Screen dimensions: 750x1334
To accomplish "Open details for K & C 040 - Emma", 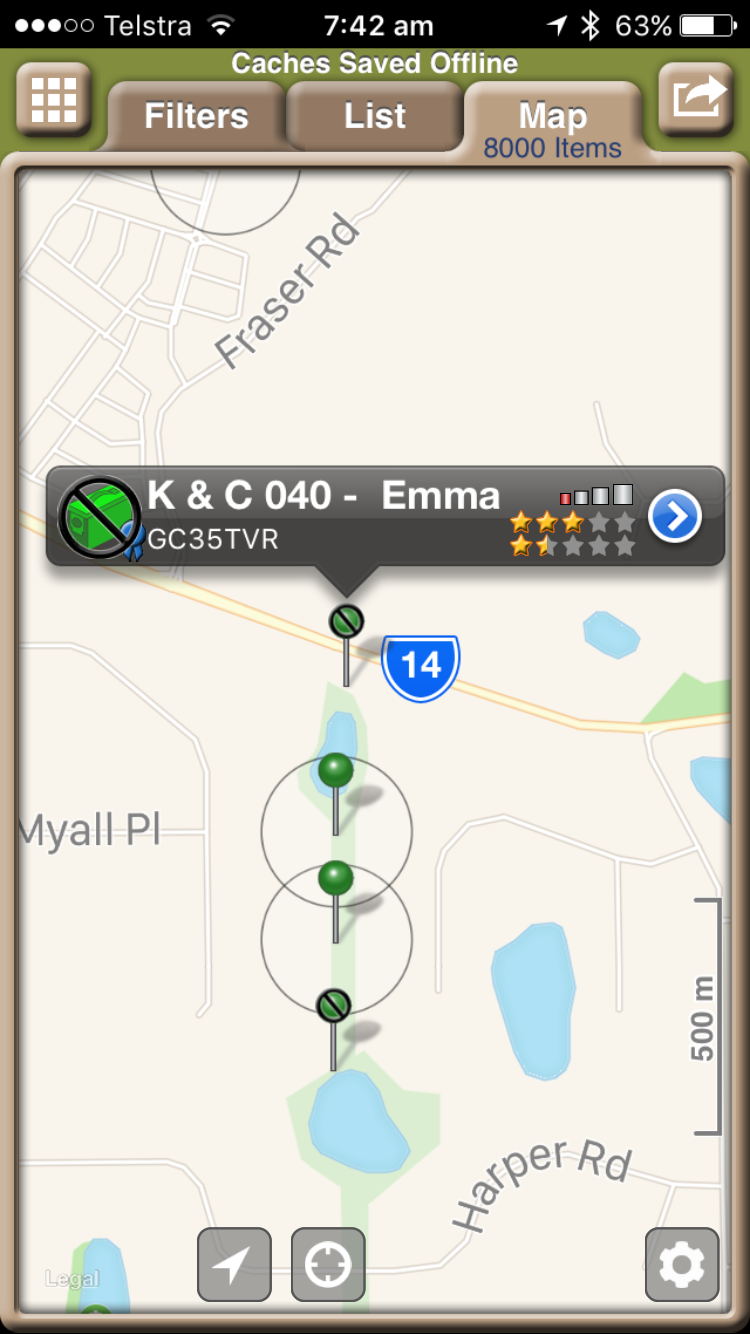I will [675, 517].
